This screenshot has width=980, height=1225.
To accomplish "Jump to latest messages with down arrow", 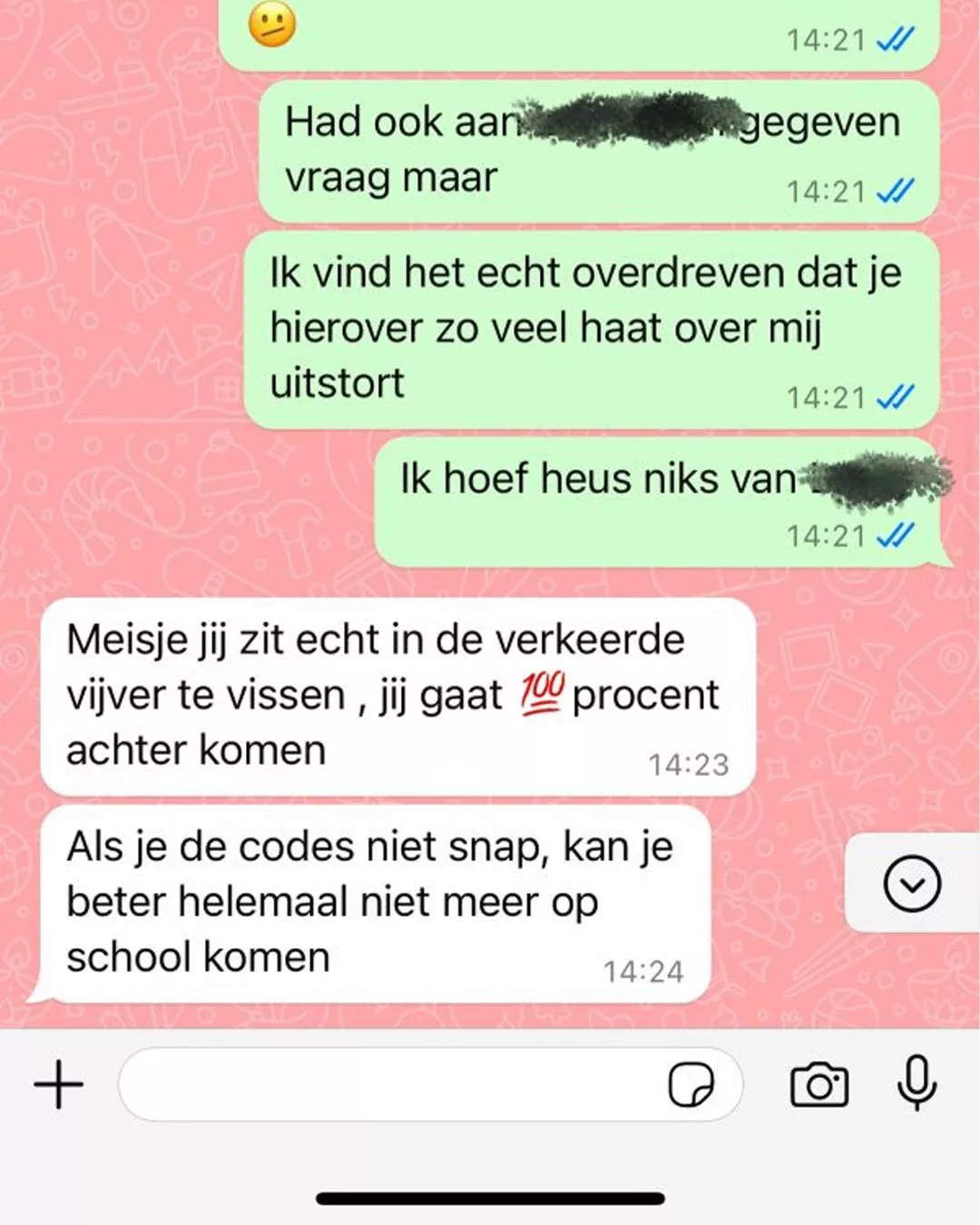I will click(x=912, y=883).
